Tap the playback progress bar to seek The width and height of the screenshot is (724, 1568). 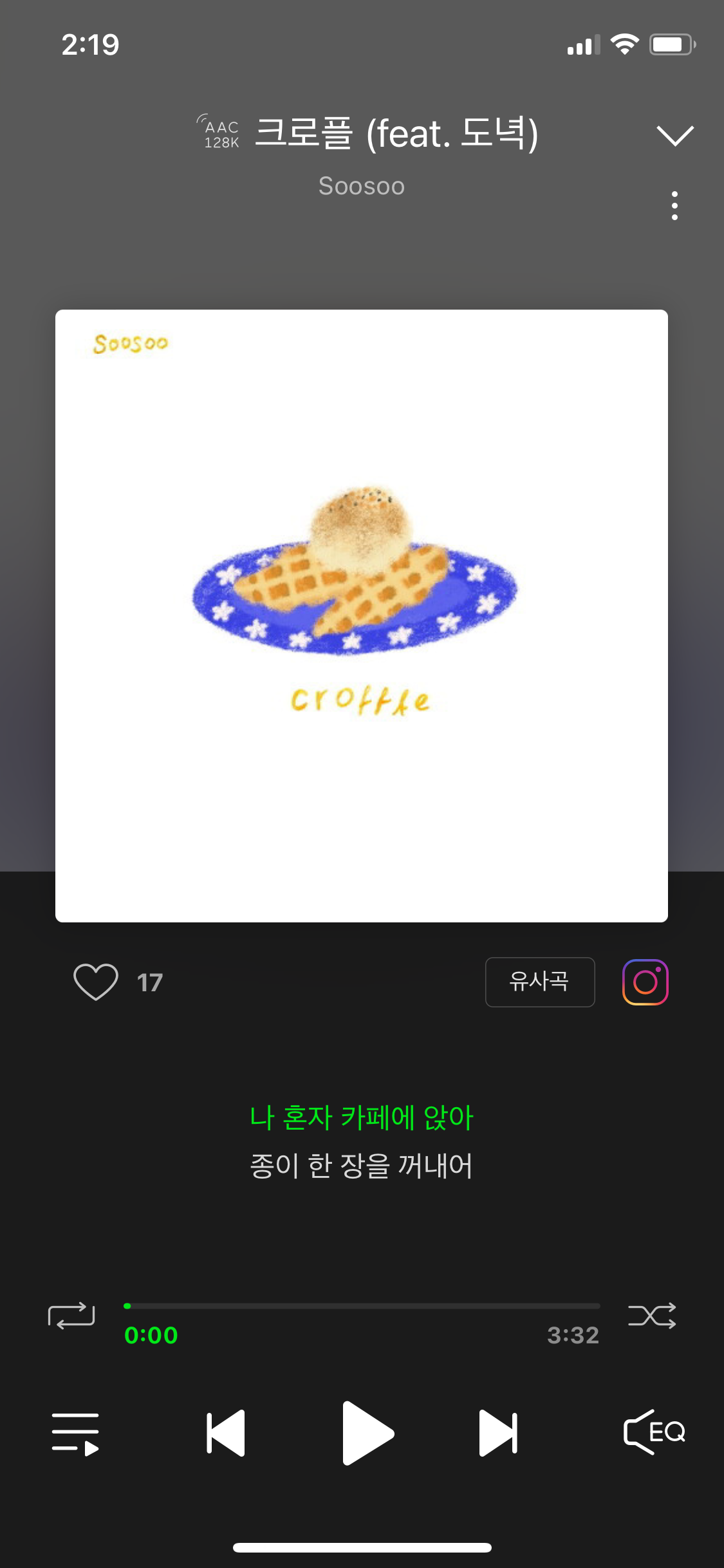pos(362,1306)
